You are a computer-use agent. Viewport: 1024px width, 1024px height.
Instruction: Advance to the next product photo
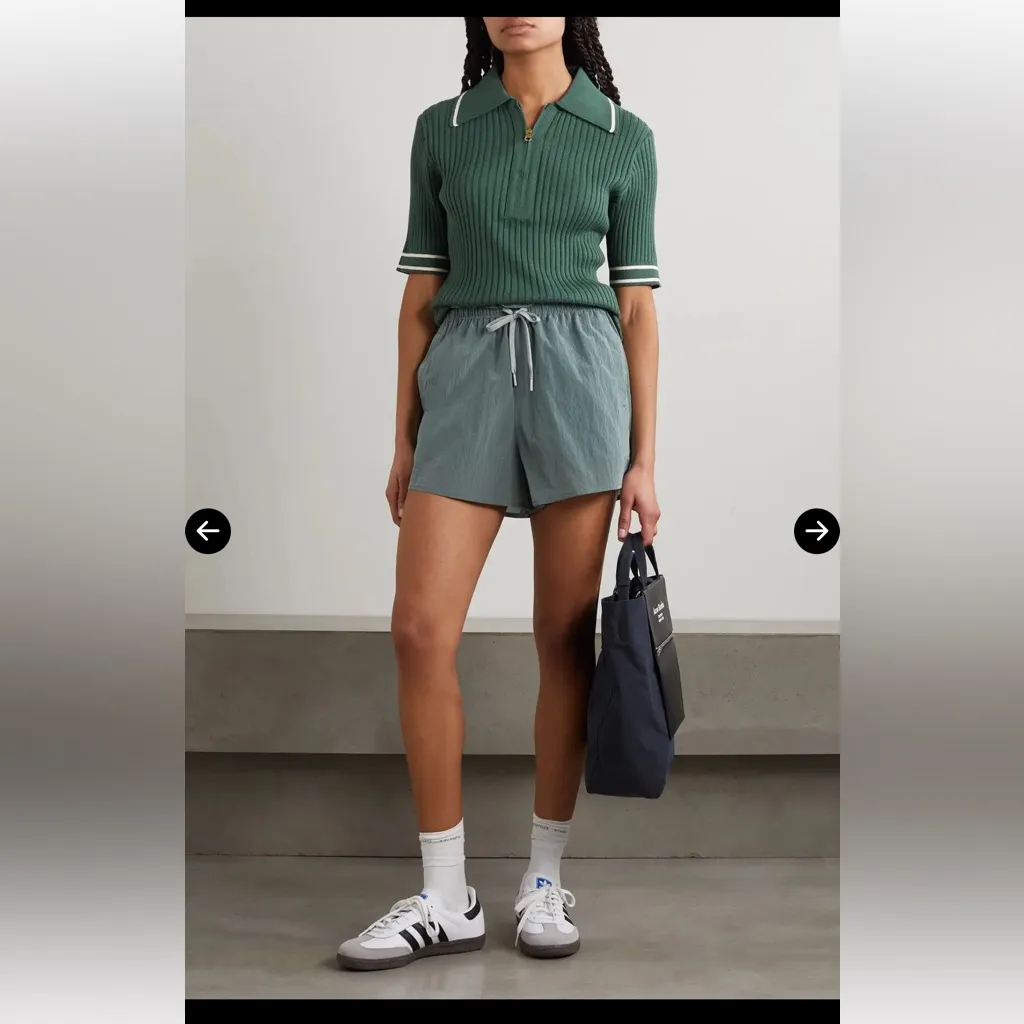pos(816,531)
